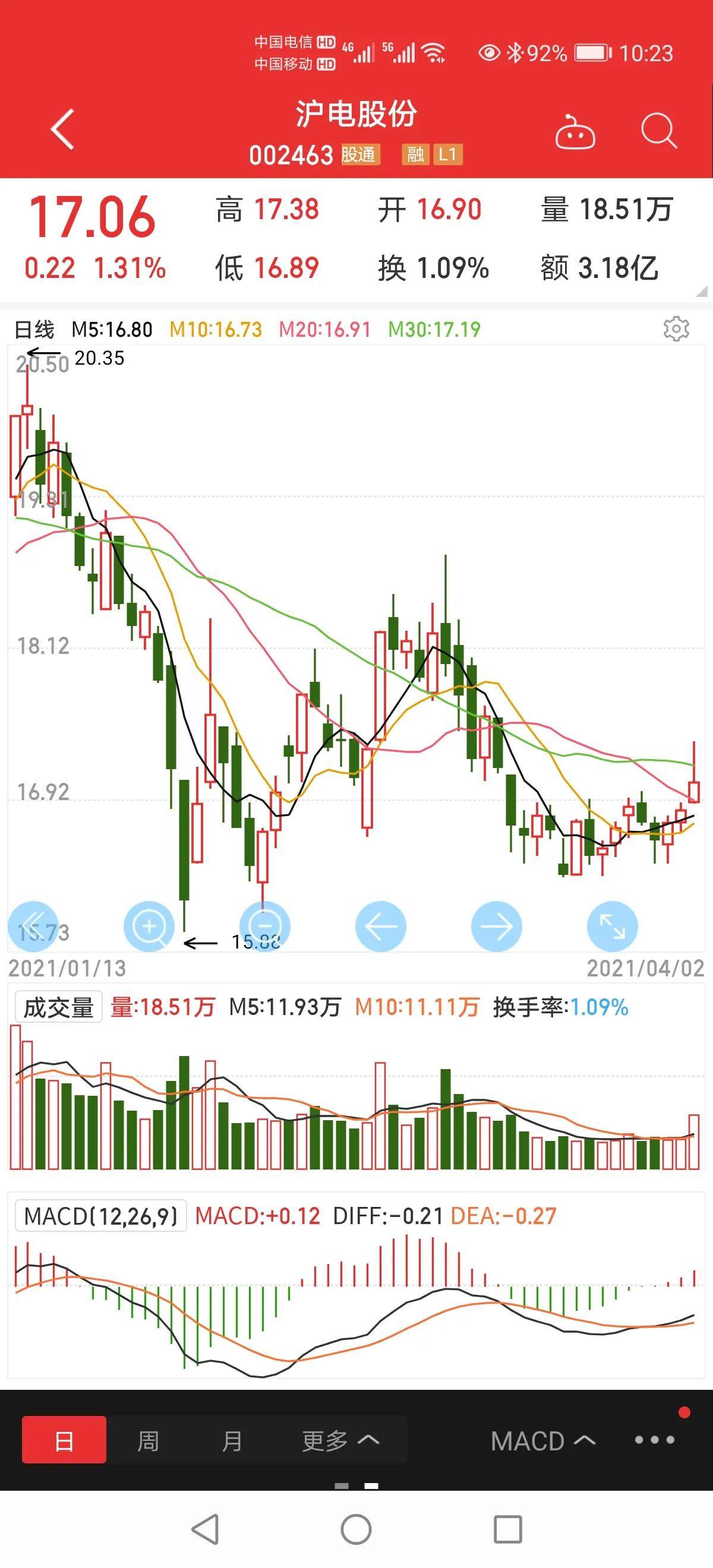
Task: Go back from the 沪电股份 stock page
Action: pos(62,129)
